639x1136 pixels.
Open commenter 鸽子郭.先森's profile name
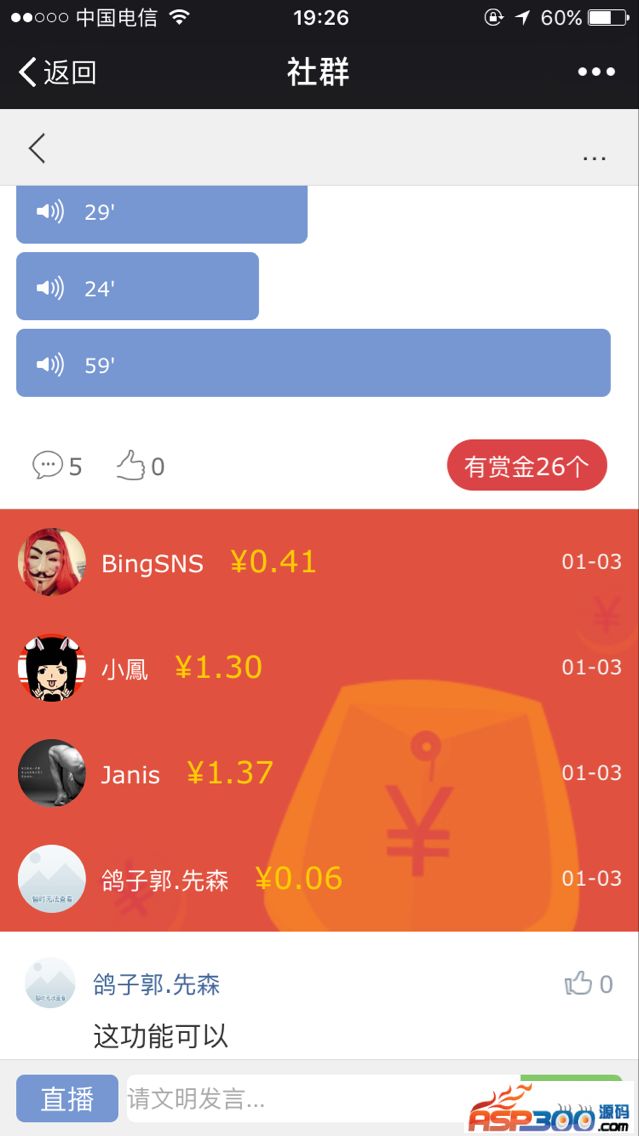pyautogui.click(x=156, y=985)
